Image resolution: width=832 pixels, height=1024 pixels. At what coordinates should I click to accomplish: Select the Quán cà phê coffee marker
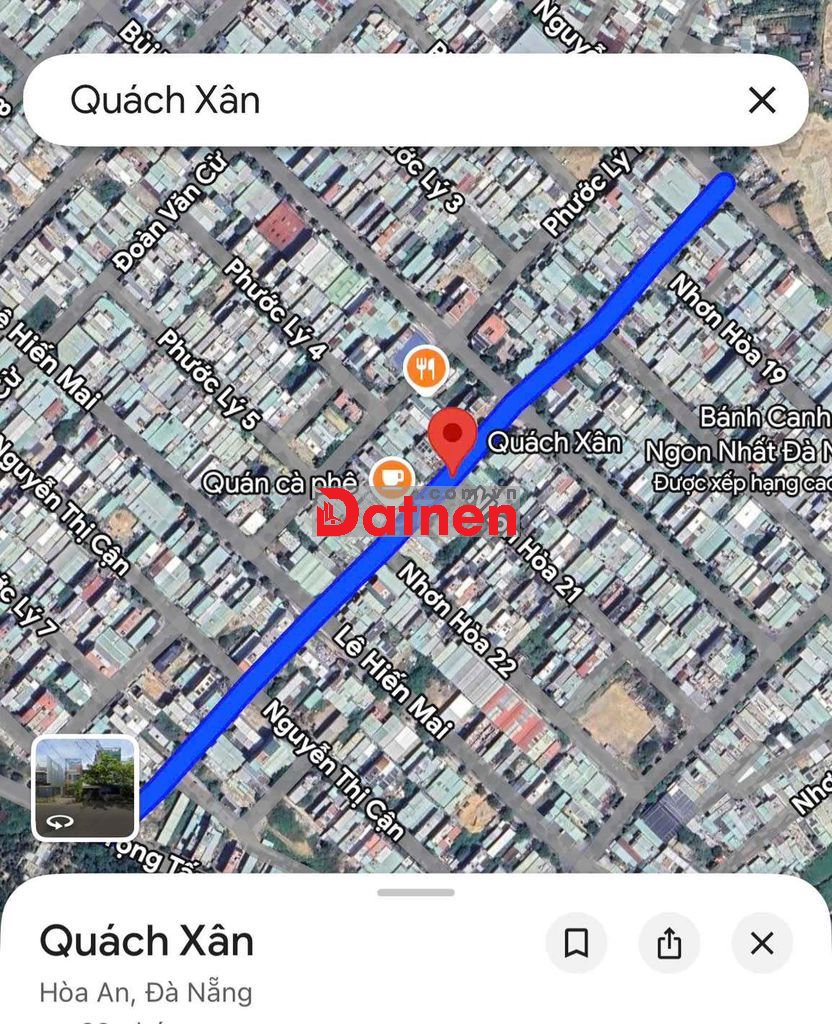tap(391, 479)
